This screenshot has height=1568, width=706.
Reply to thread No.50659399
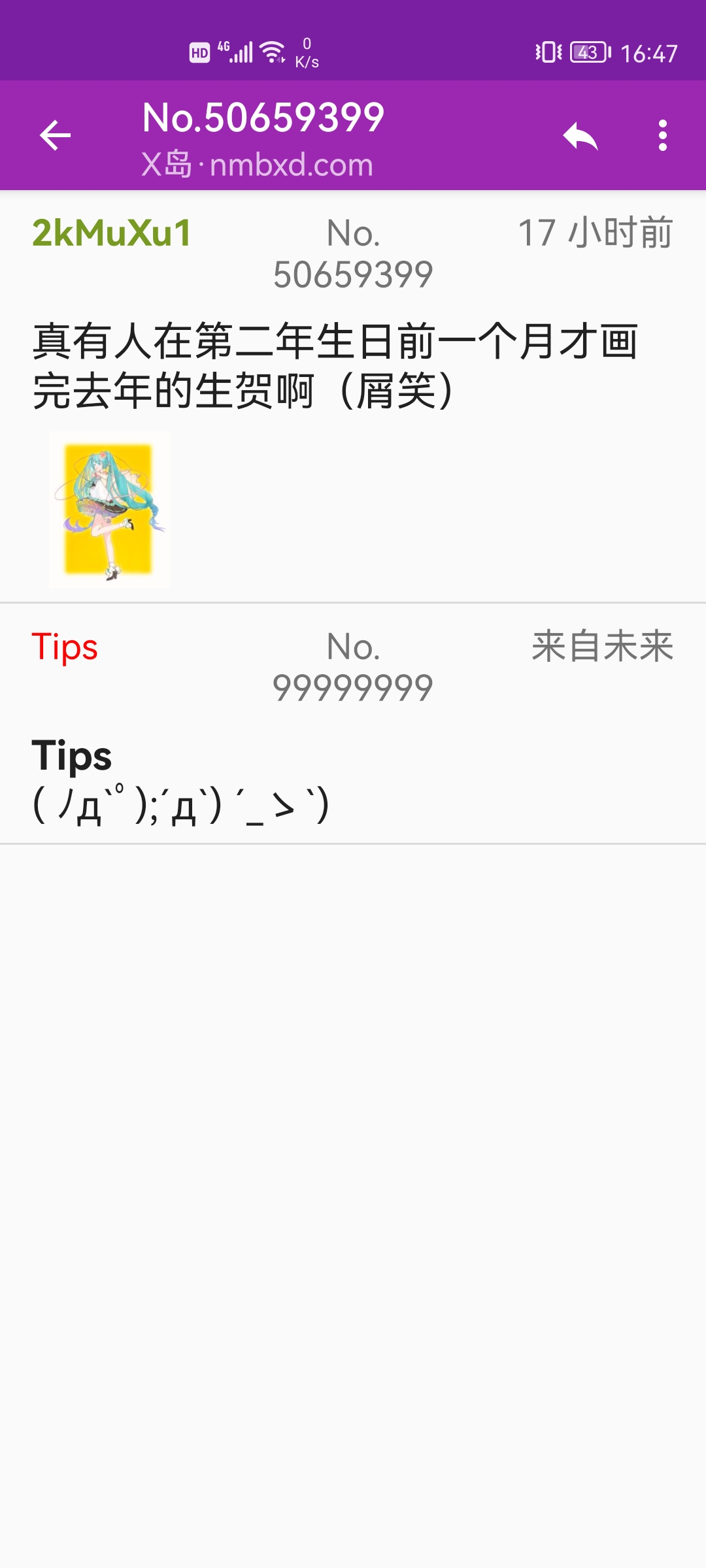click(580, 135)
